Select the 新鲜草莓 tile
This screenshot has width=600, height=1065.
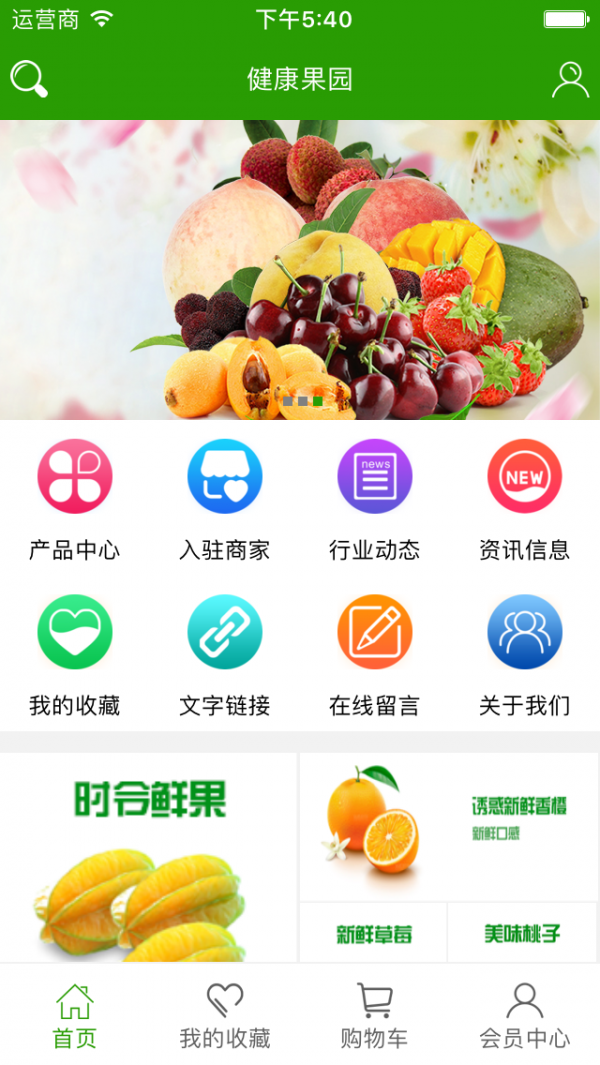click(x=373, y=933)
